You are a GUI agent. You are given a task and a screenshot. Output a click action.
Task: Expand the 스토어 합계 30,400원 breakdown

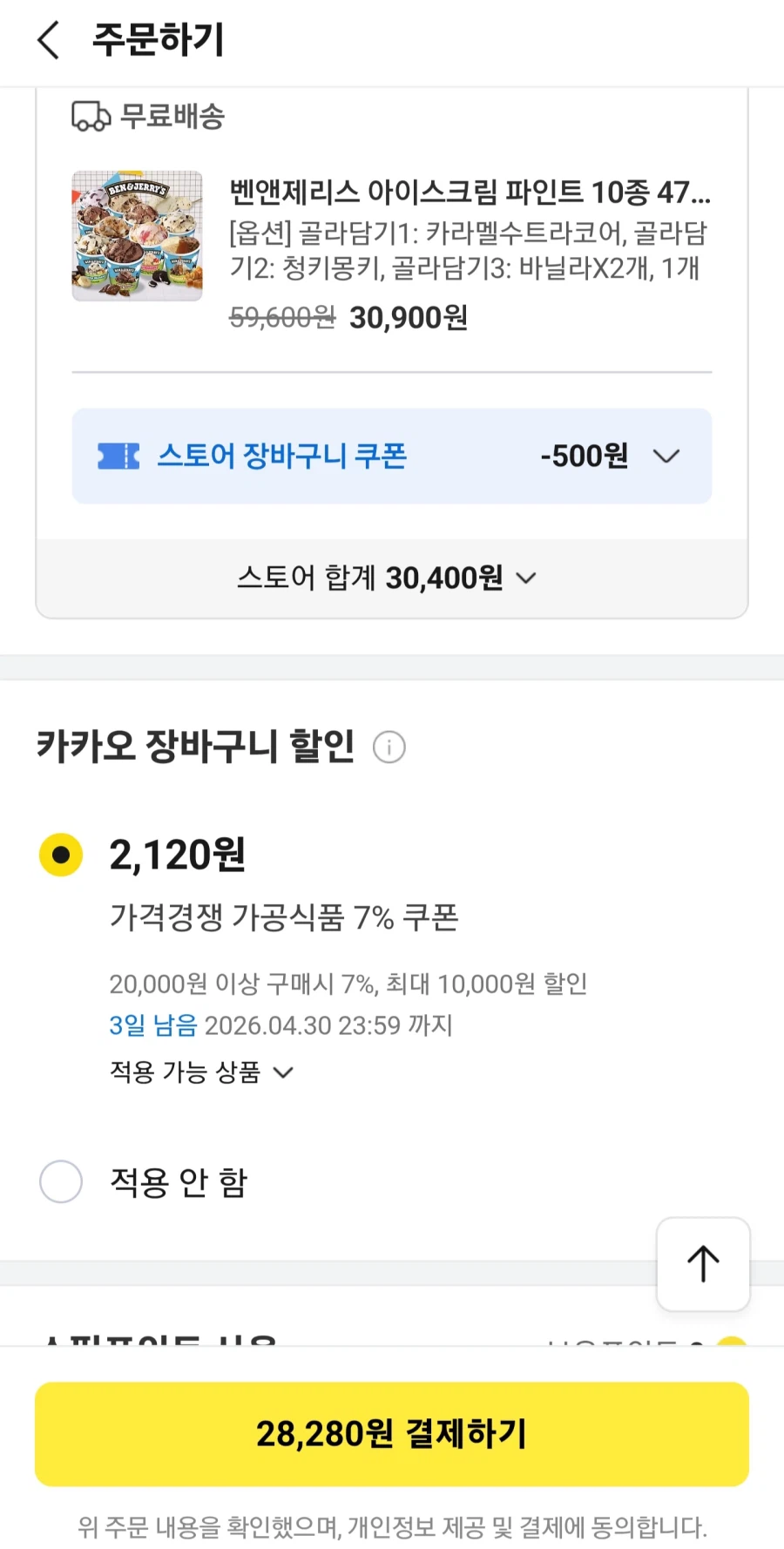[x=525, y=578]
